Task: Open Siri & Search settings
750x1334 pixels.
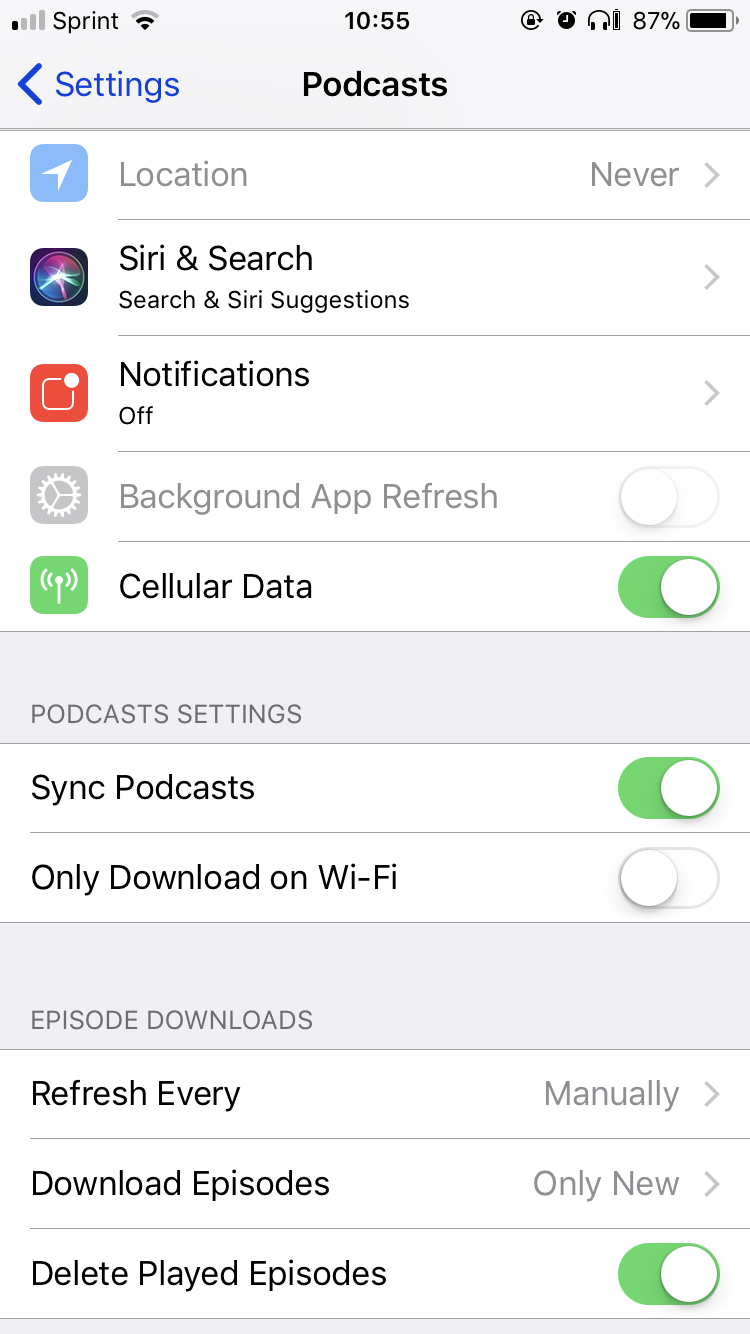Action: pos(375,277)
